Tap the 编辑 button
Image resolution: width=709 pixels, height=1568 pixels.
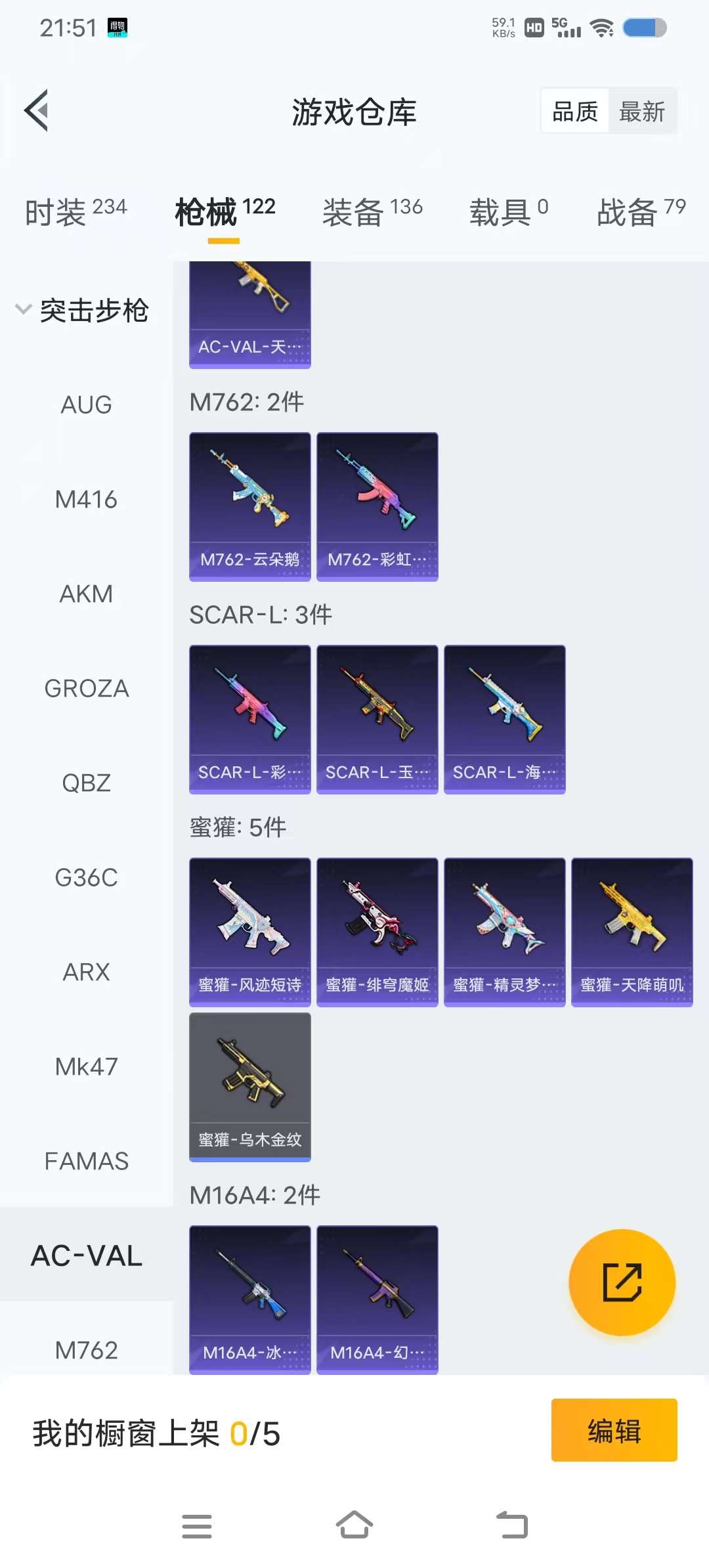(614, 1430)
